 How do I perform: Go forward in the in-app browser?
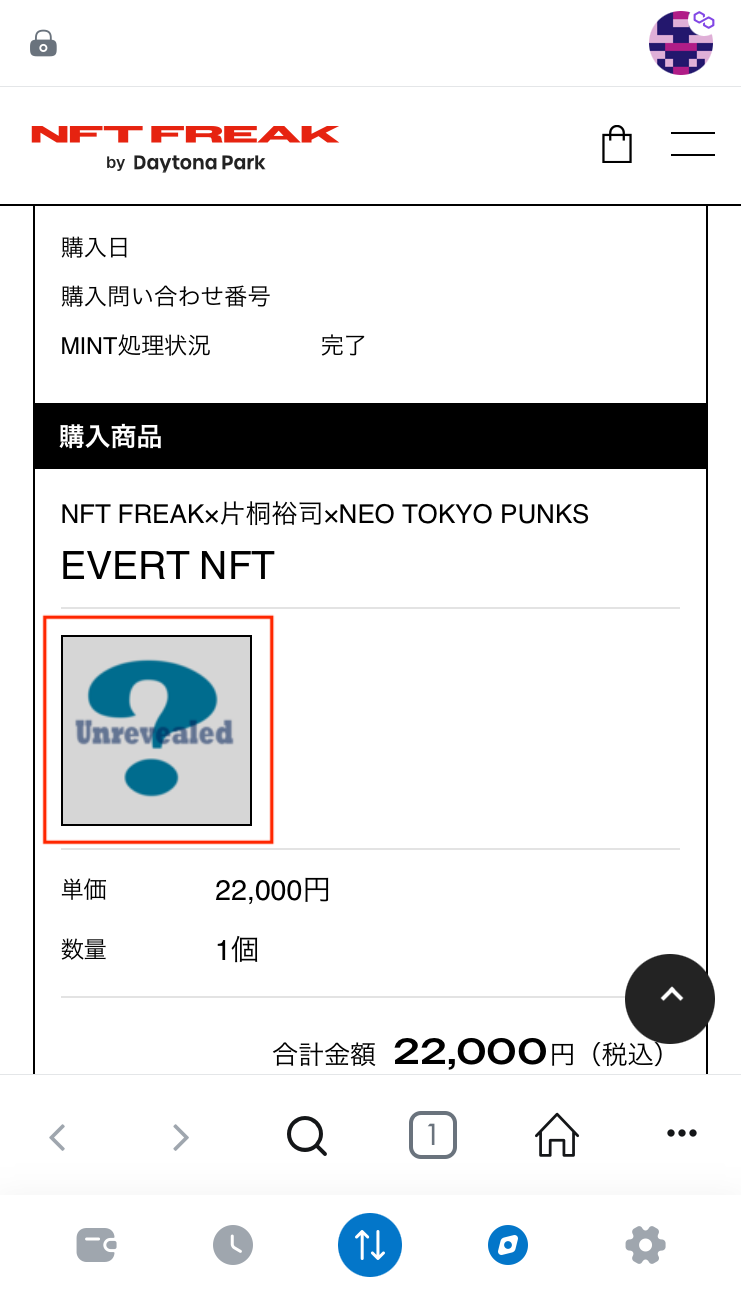point(180,1136)
